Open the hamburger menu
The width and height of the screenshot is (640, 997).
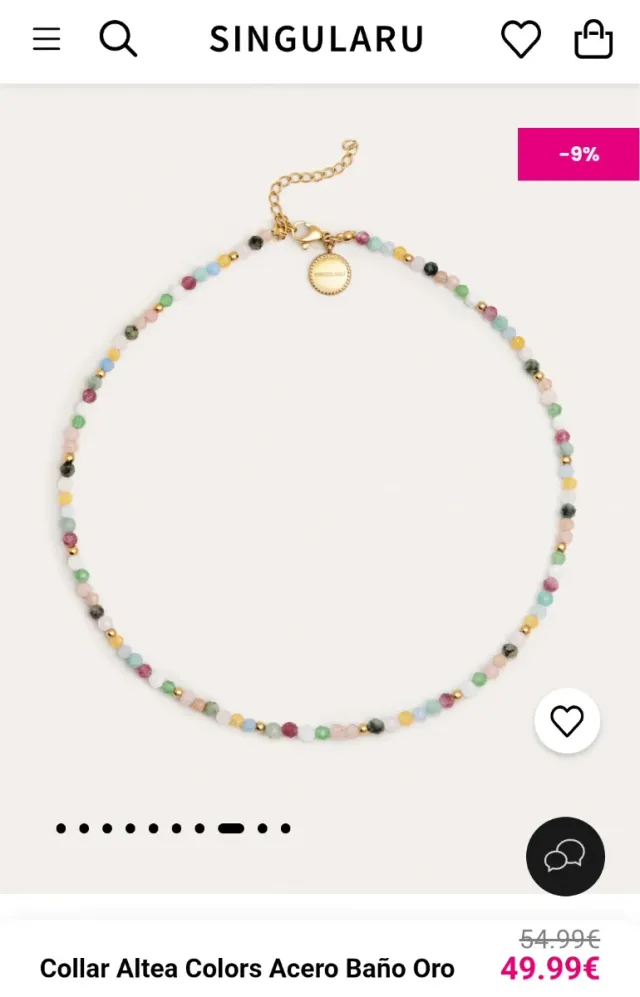(46, 40)
